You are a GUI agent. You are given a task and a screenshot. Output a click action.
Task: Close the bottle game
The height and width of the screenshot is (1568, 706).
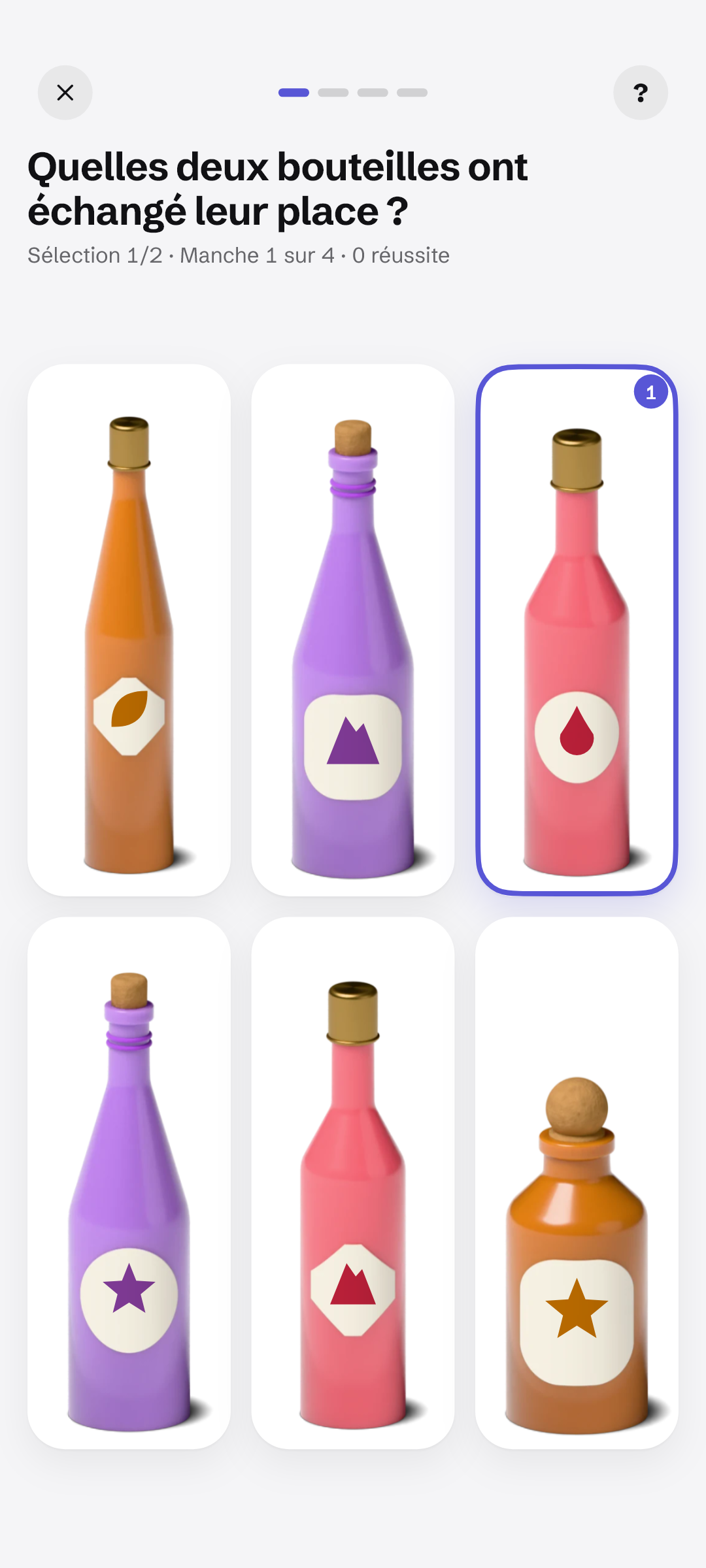point(65,93)
